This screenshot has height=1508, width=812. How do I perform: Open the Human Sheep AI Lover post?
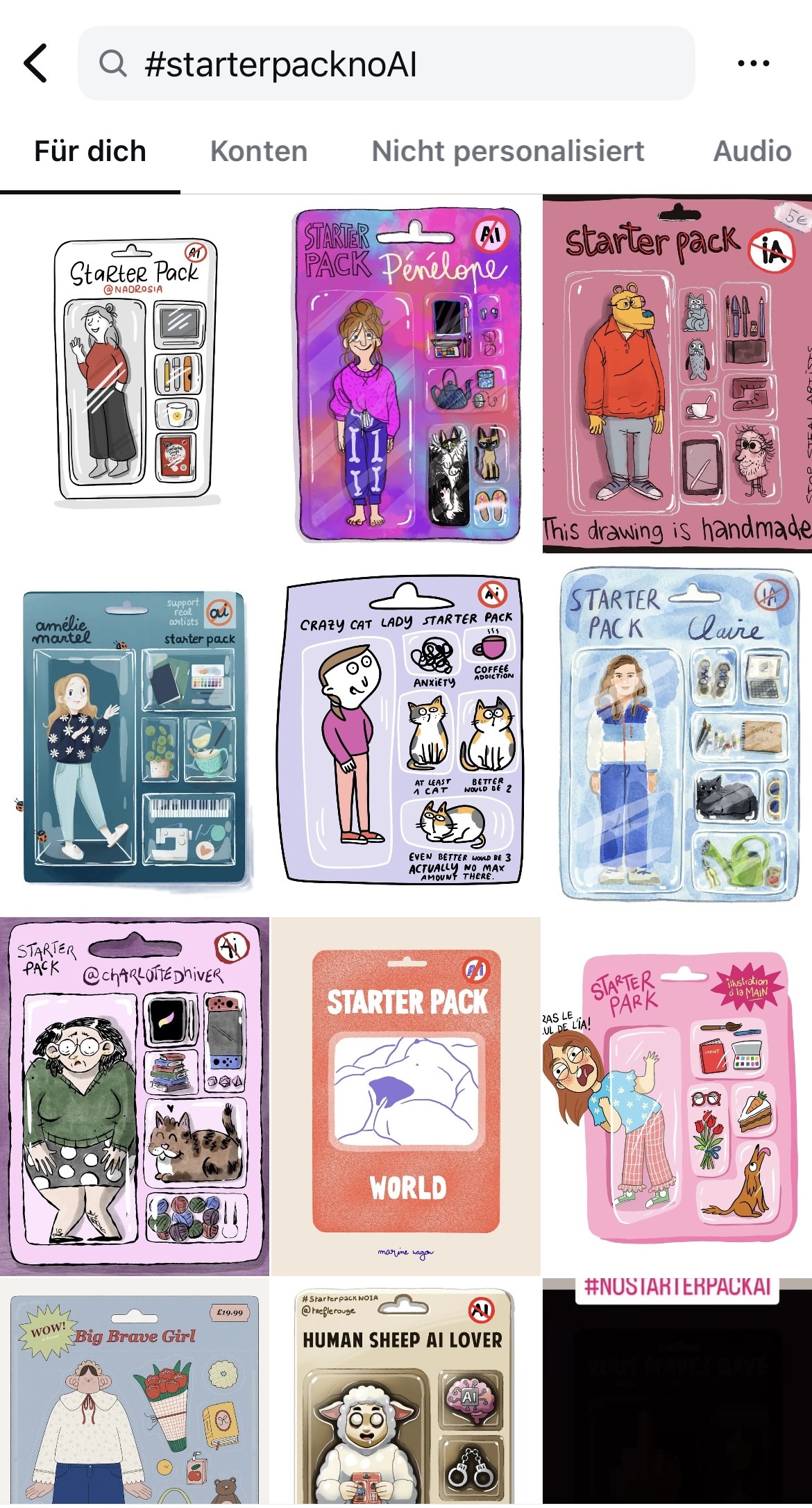tap(406, 1391)
